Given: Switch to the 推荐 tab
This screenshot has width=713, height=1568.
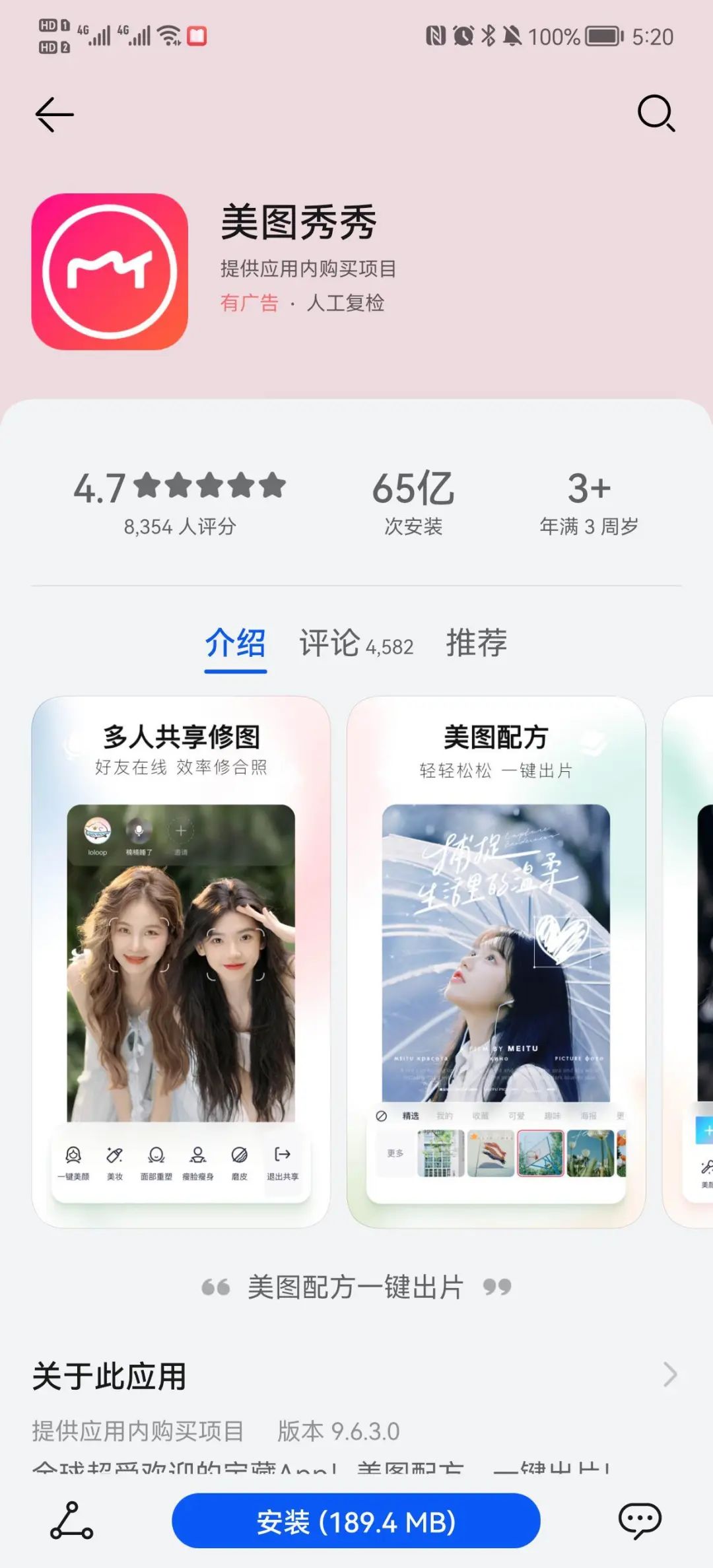Looking at the screenshot, I should pyautogui.click(x=476, y=643).
